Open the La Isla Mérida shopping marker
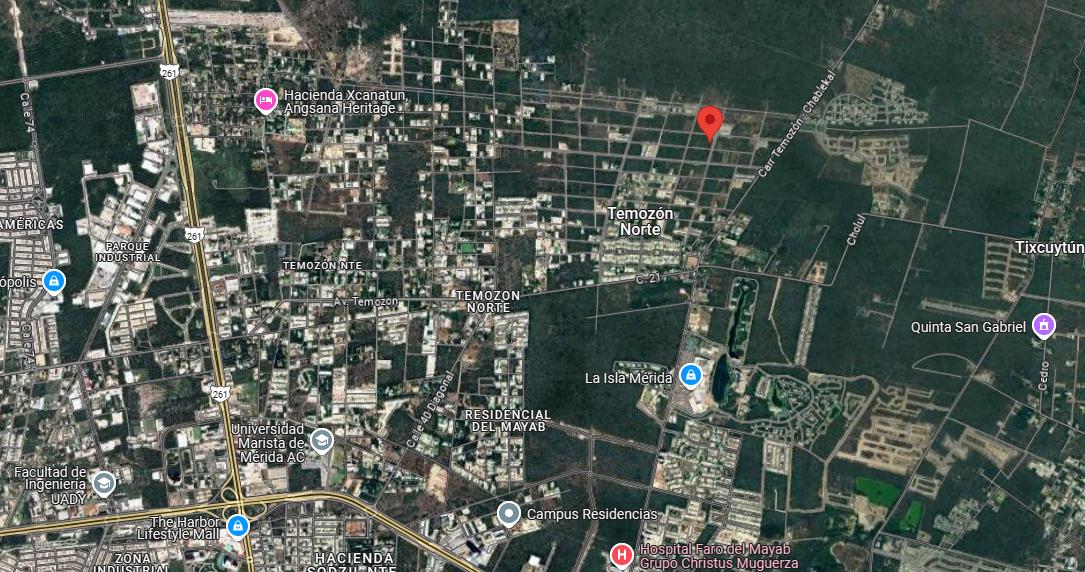This screenshot has height=572, width=1085. pos(690,376)
